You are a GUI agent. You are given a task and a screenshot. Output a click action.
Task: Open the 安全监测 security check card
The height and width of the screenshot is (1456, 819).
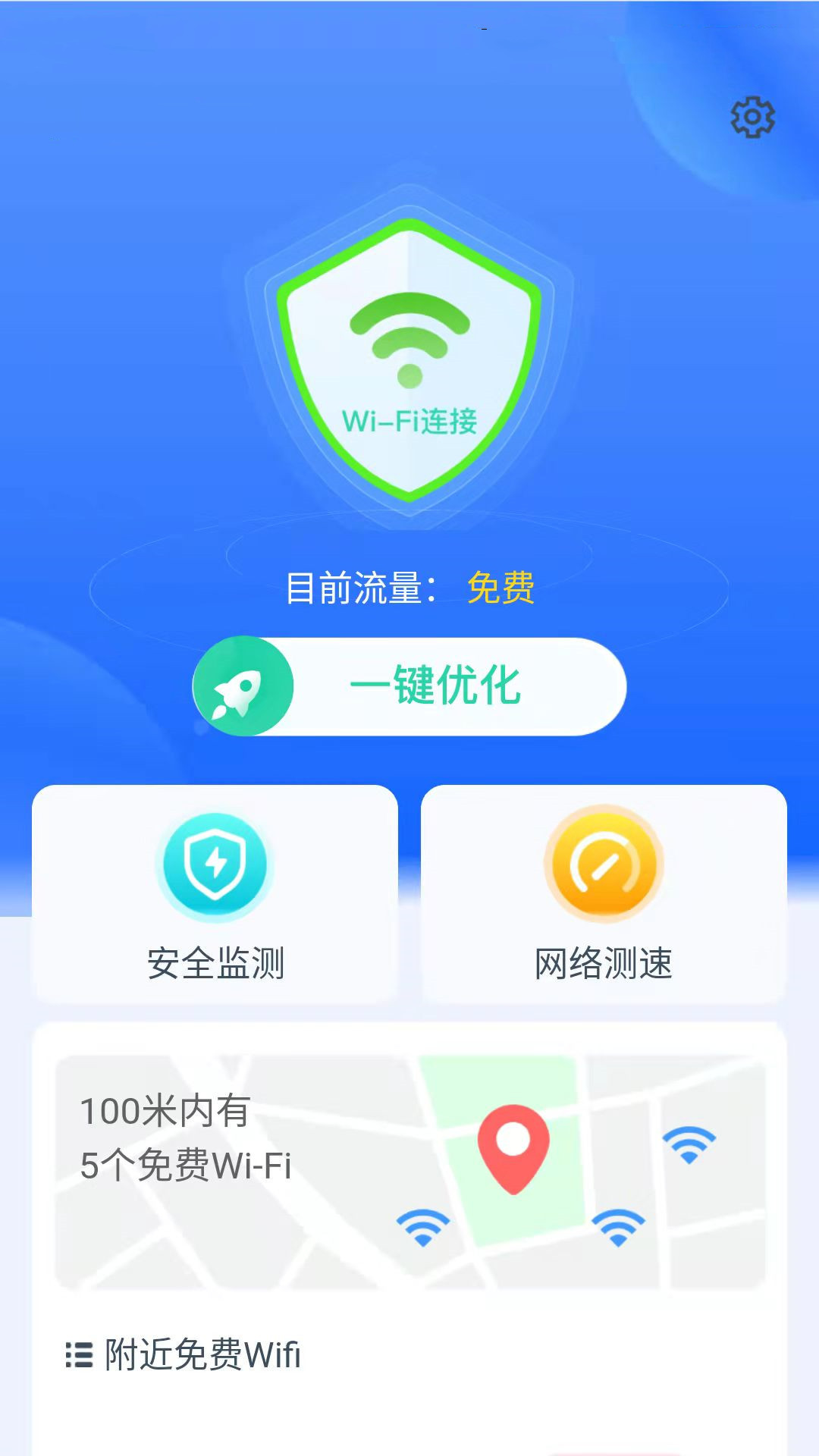click(215, 895)
